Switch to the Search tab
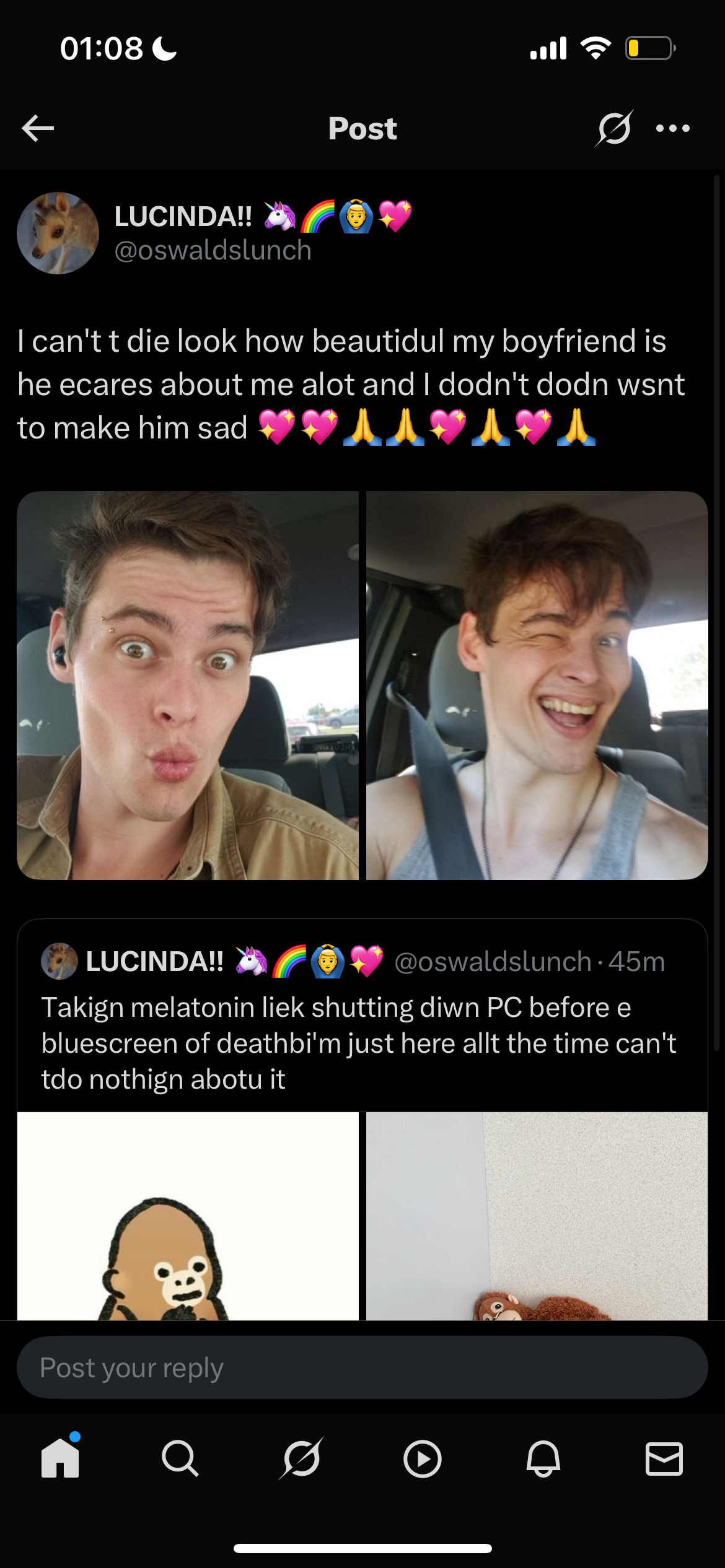The image size is (725, 1568). click(180, 1459)
